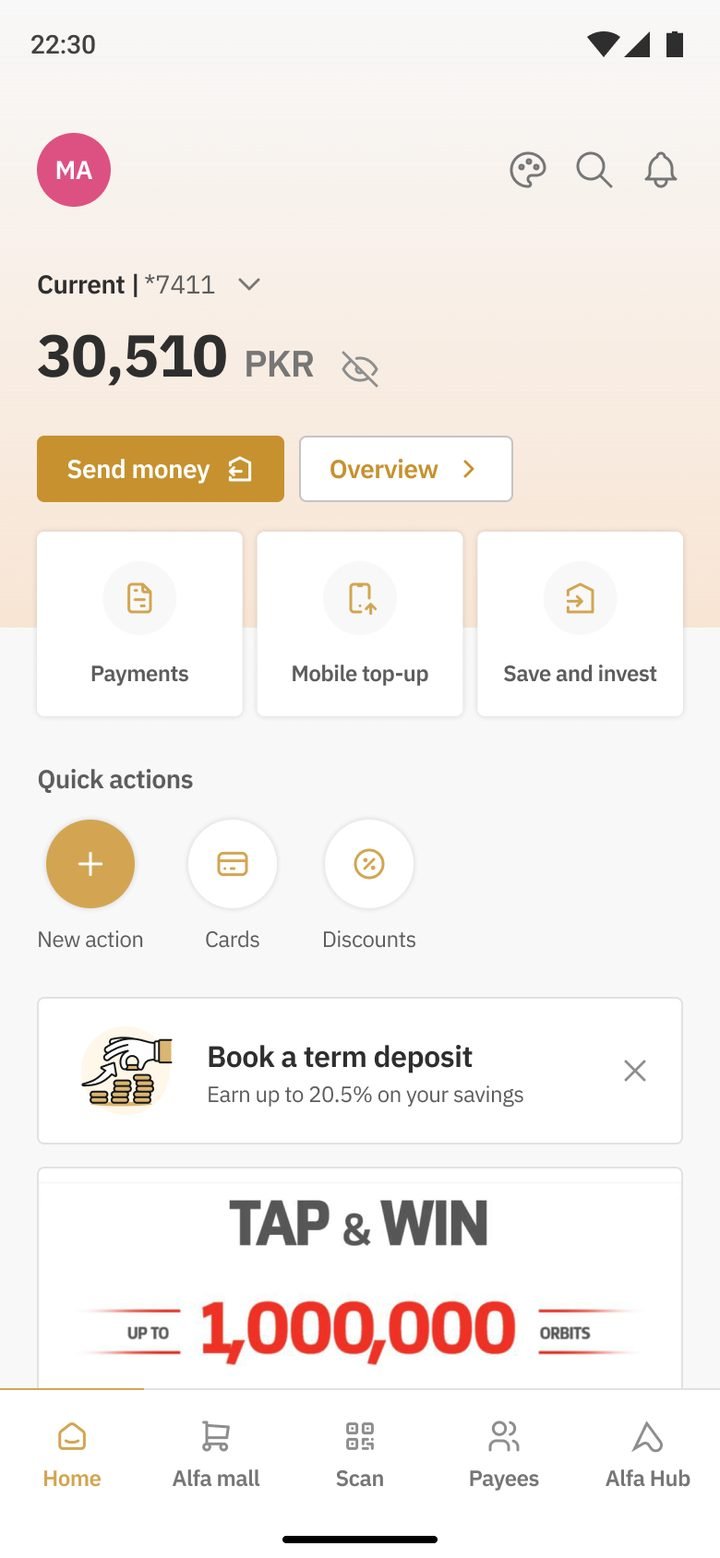Open the Scan tab
Screen dimensions: 720x1558
coord(360,1455)
